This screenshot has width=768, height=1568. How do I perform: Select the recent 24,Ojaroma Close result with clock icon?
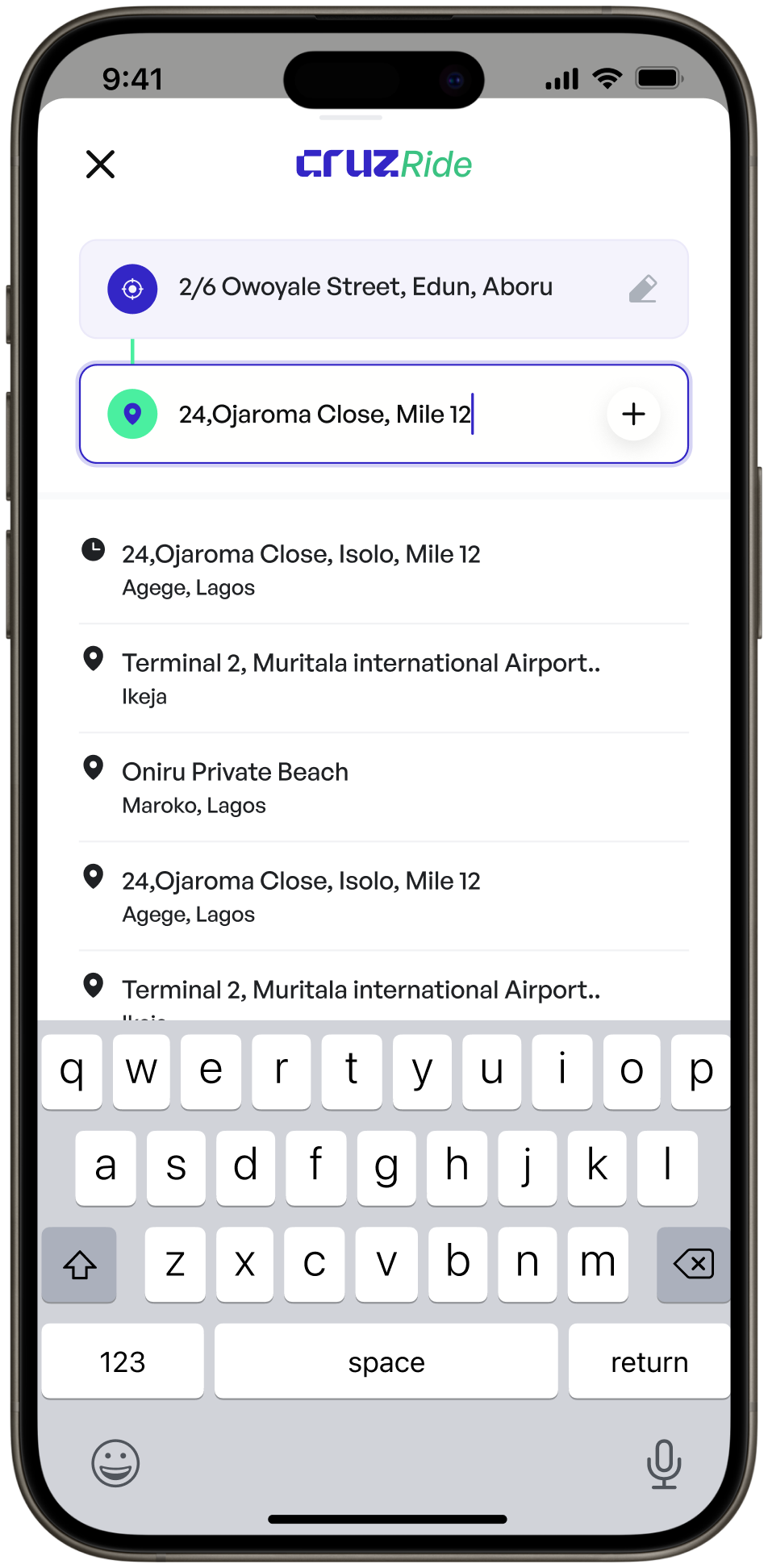(x=301, y=569)
